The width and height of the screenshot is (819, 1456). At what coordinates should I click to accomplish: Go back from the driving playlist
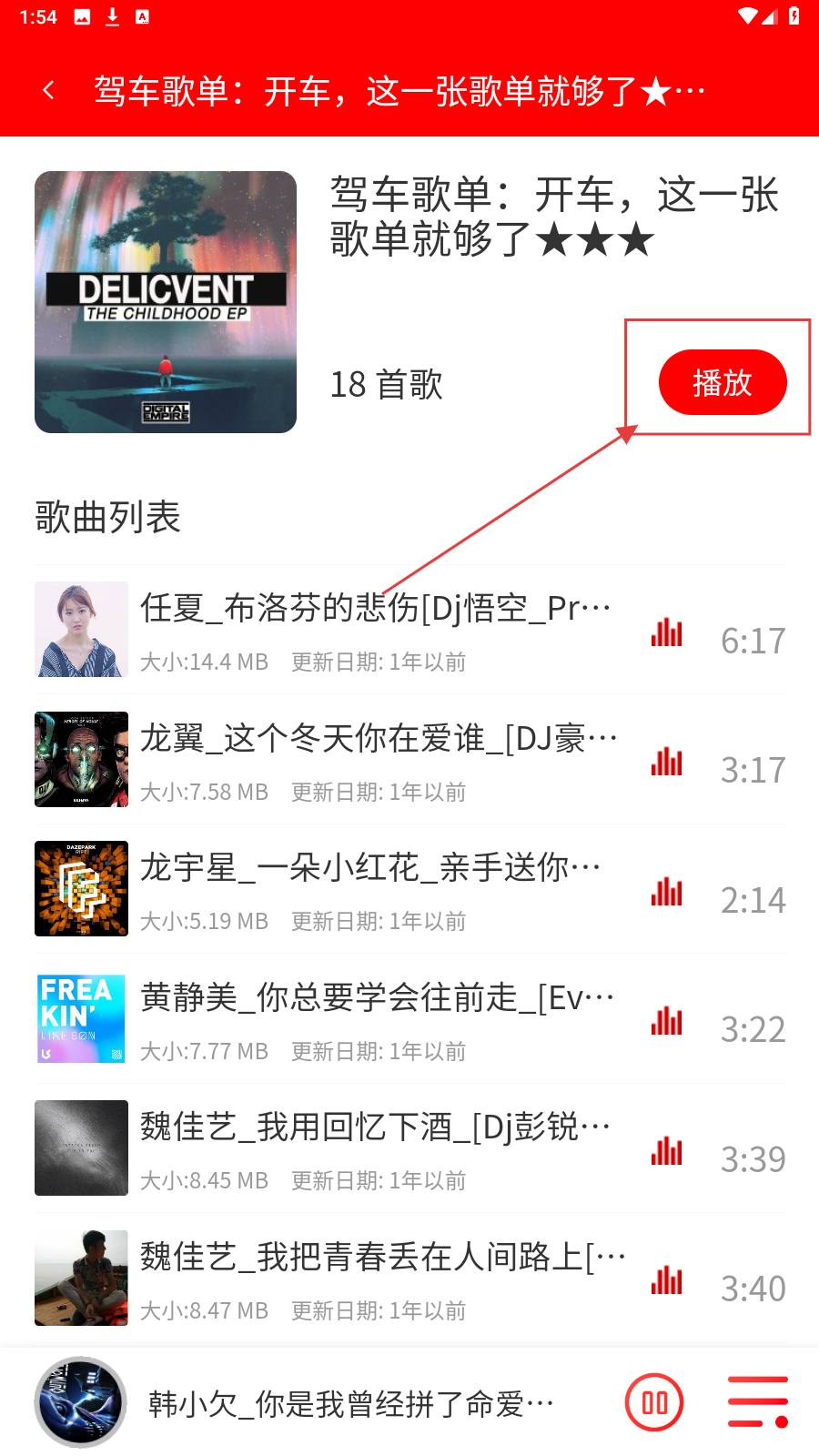tap(49, 91)
